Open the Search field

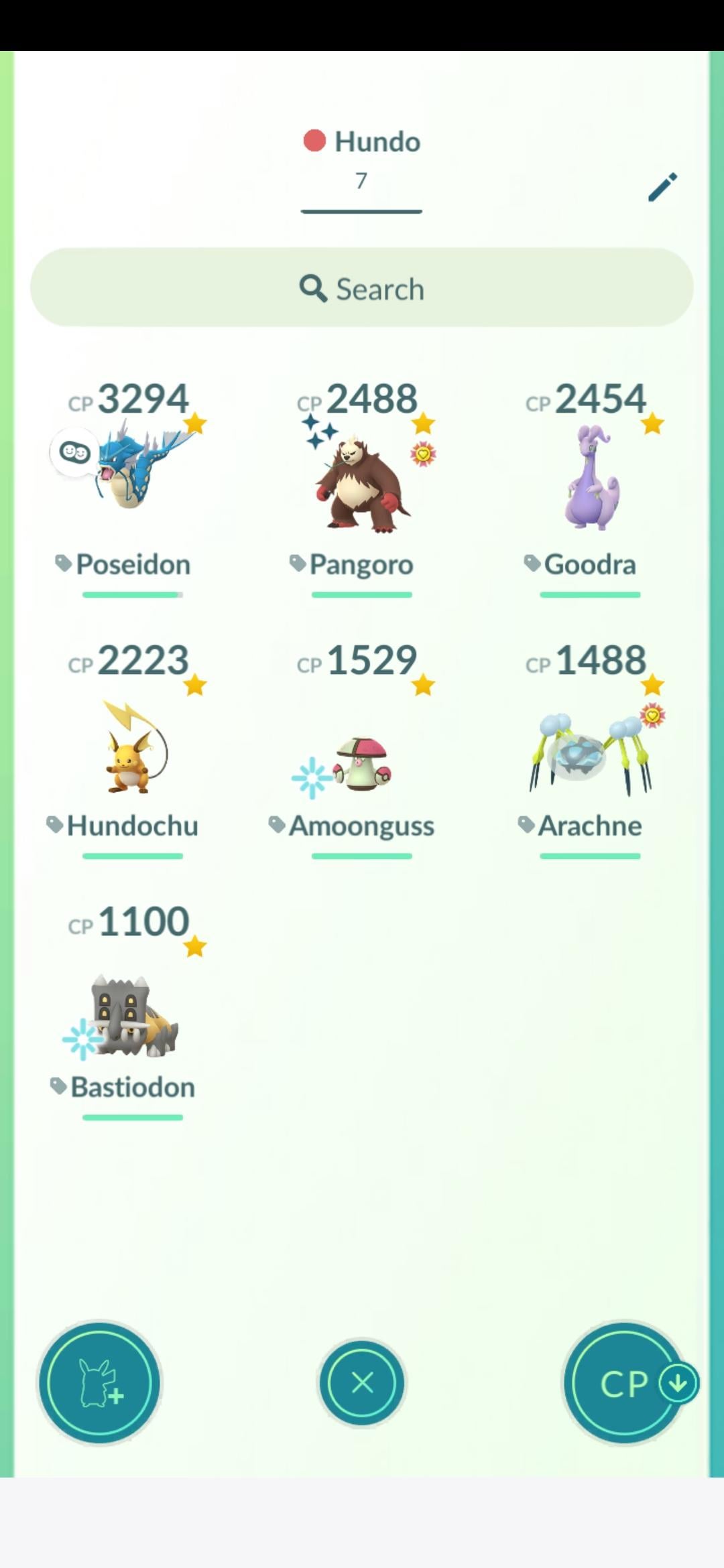(x=361, y=288)
